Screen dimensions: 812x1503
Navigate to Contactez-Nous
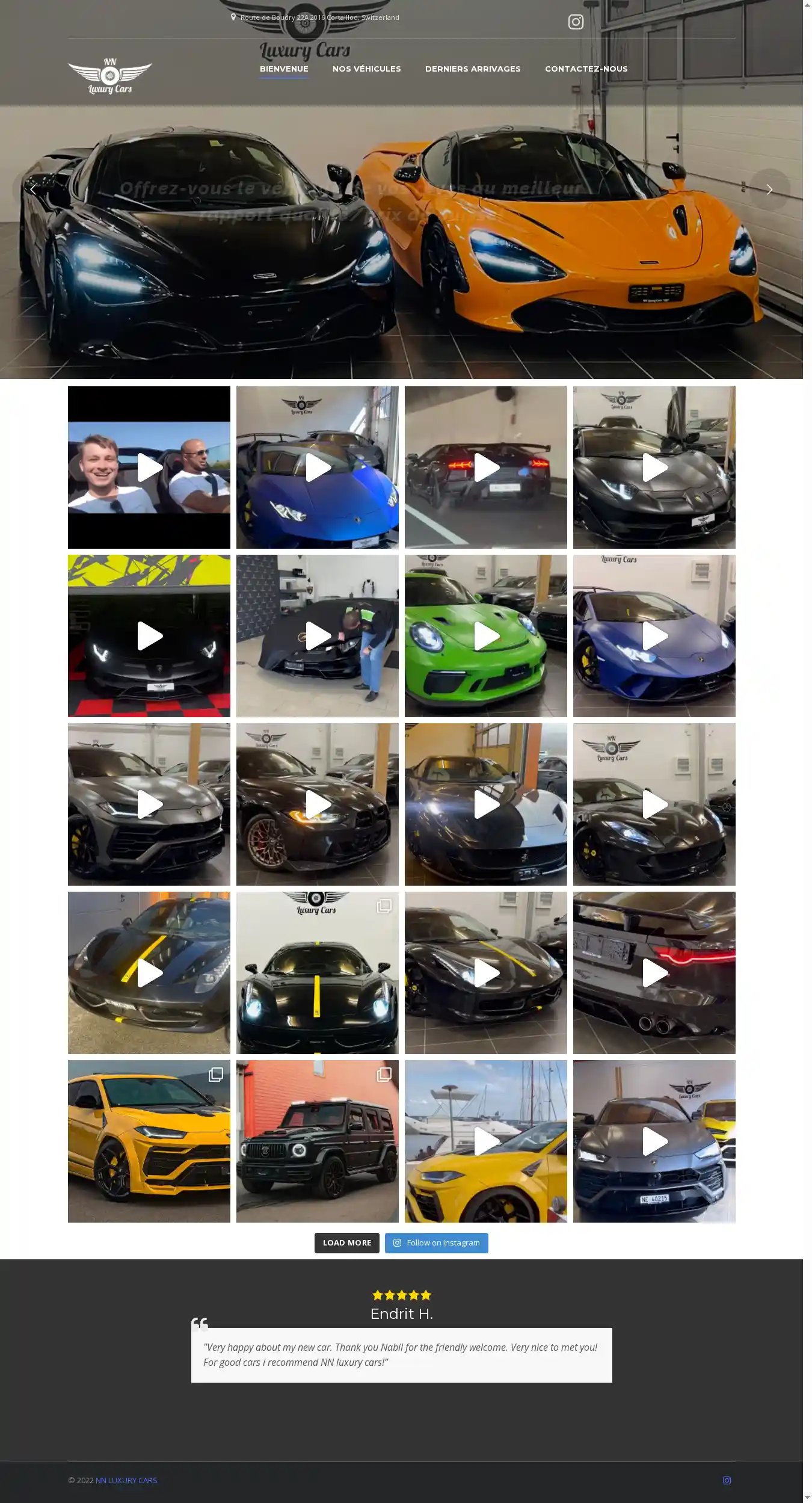coord(586,69)
